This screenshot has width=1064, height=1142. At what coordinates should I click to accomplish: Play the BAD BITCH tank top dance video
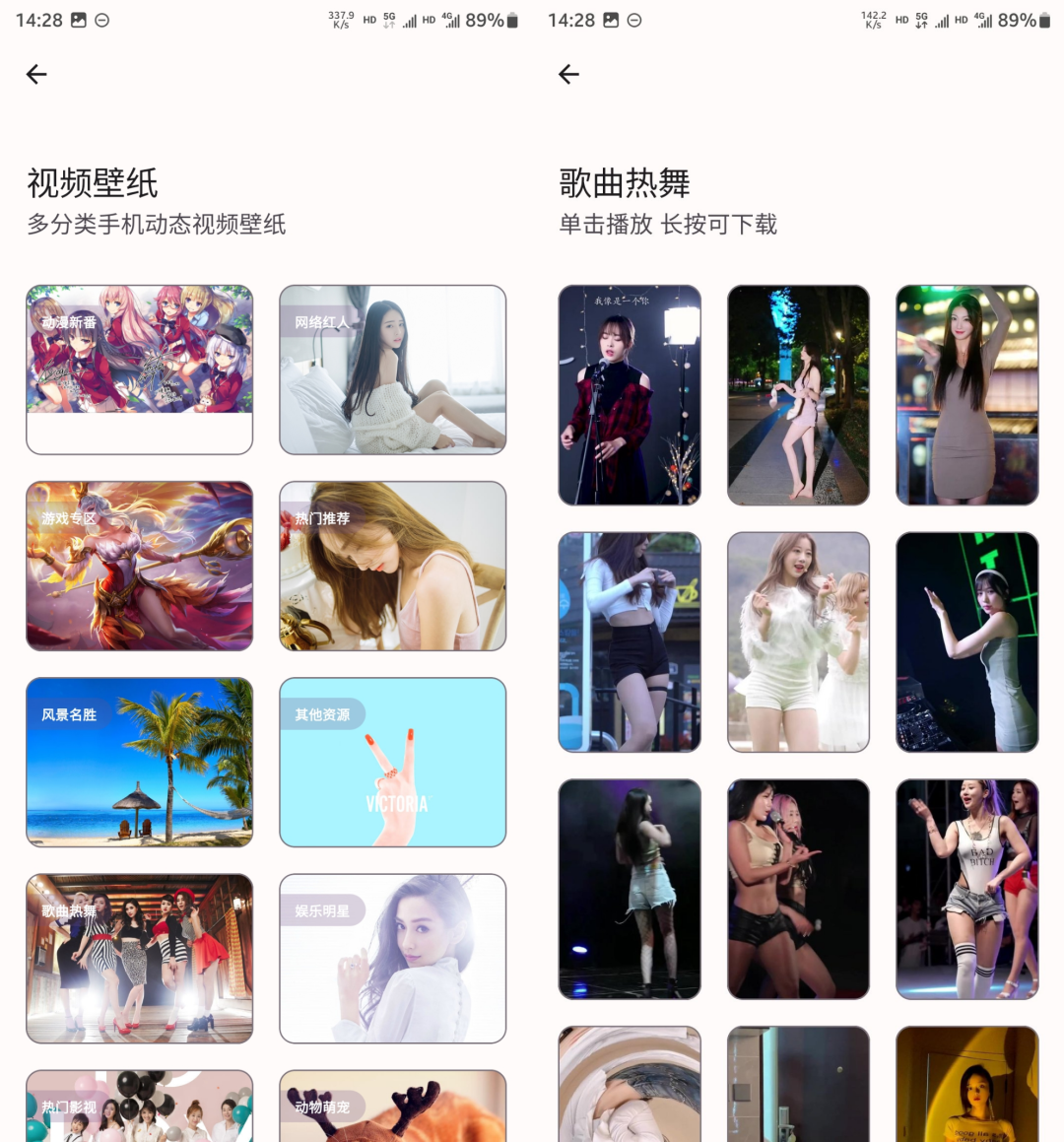966,889
